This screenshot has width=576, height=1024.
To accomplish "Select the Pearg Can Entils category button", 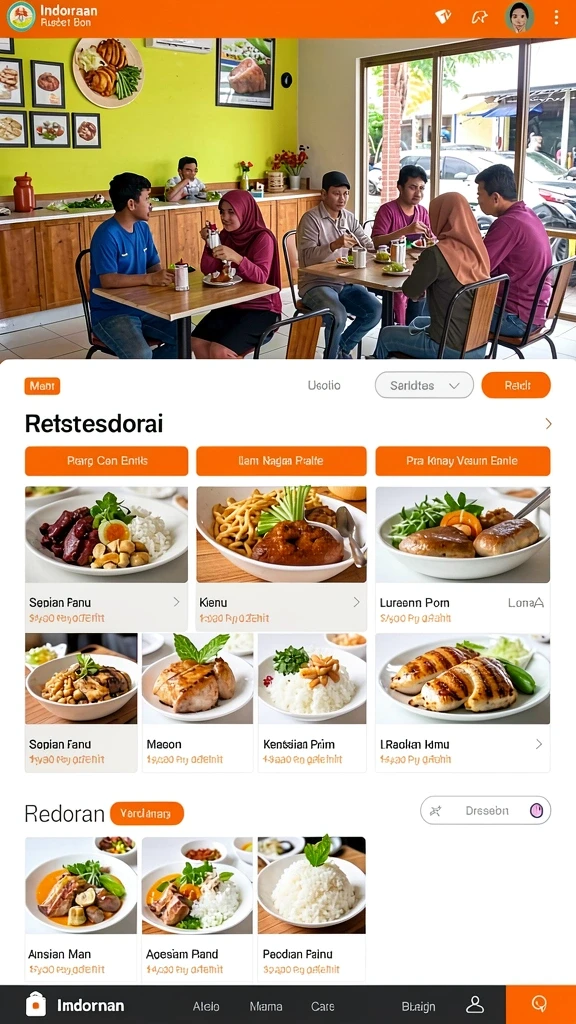I will 106,461.
